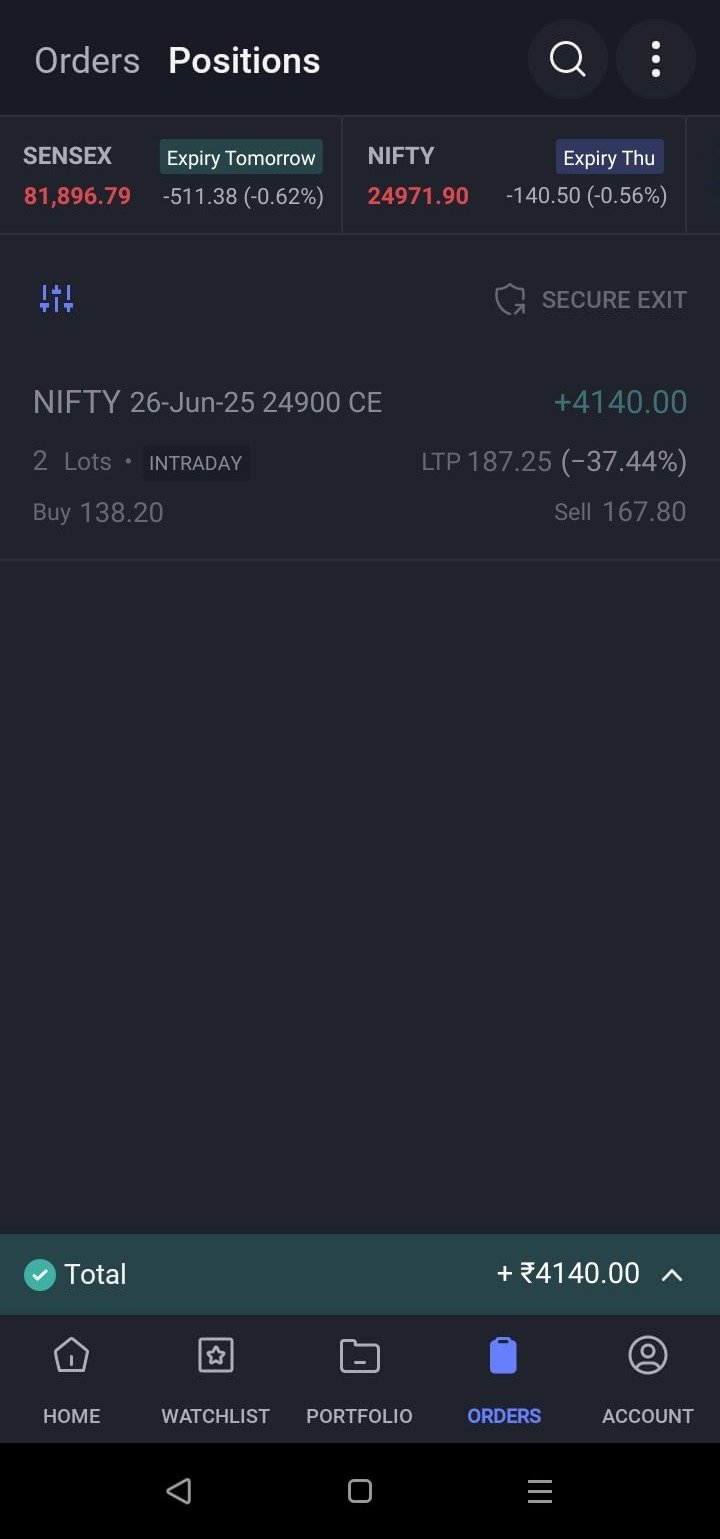Open the Account tab

[647, 1380]
